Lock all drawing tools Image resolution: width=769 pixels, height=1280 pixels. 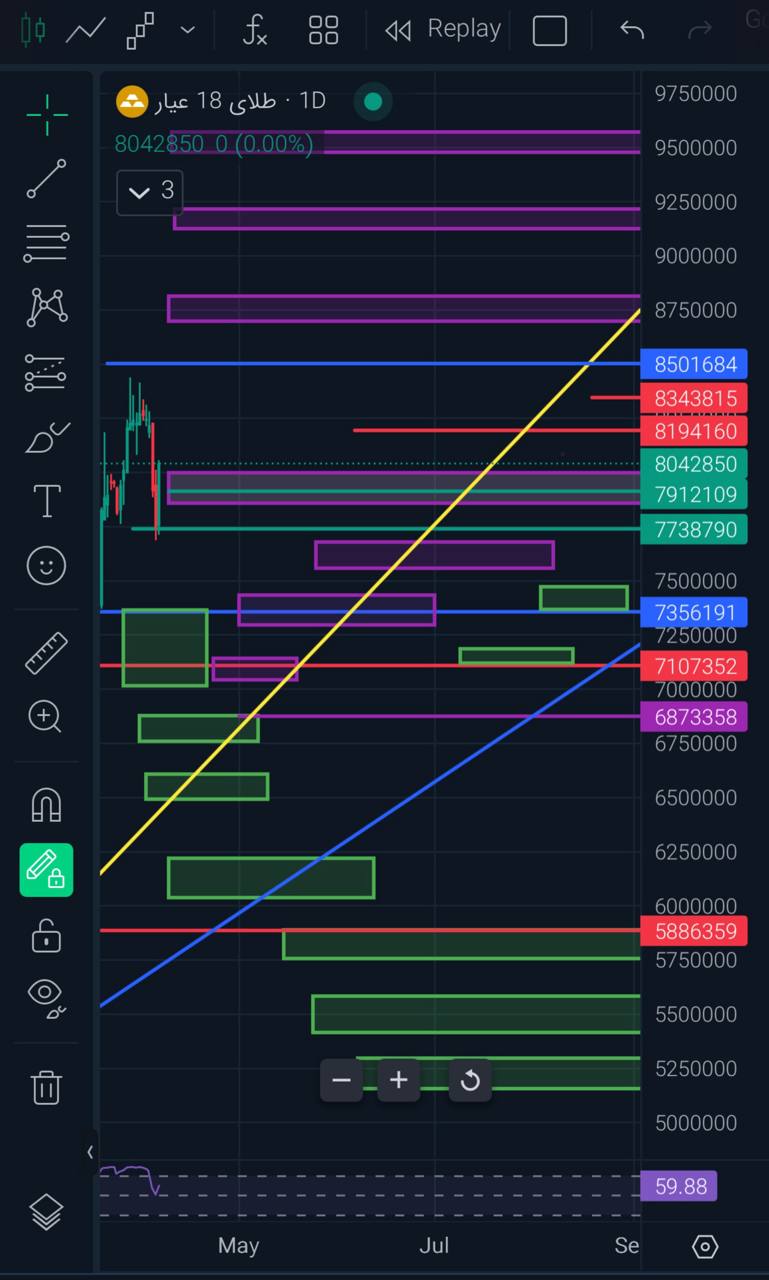[x=46, y=936]
